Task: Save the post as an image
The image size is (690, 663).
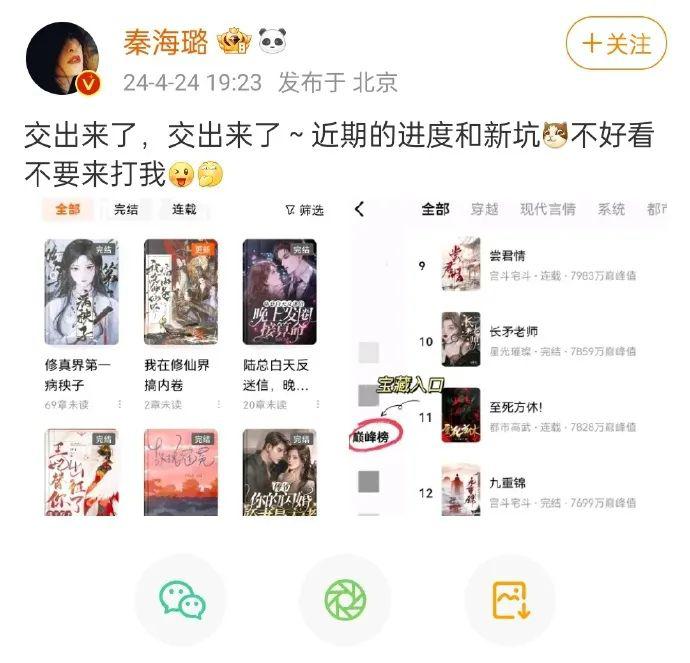Action: point(509,600)
